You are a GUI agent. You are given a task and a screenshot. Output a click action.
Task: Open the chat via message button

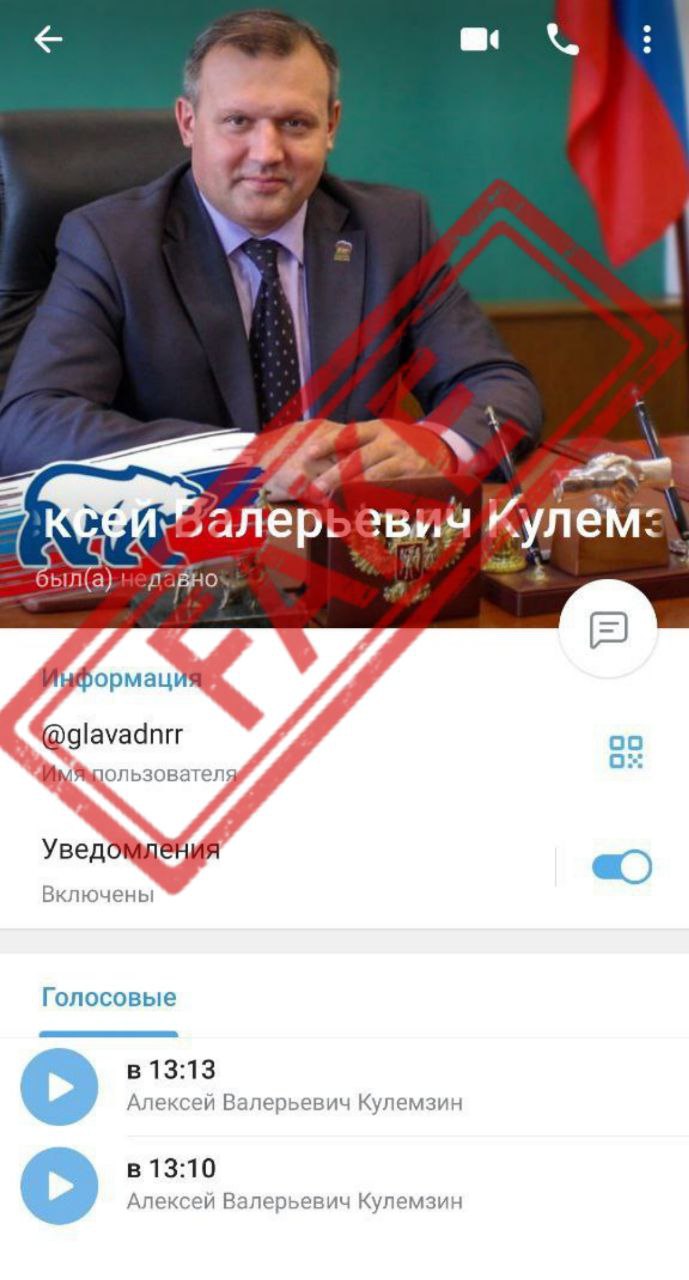coord(608,629)
